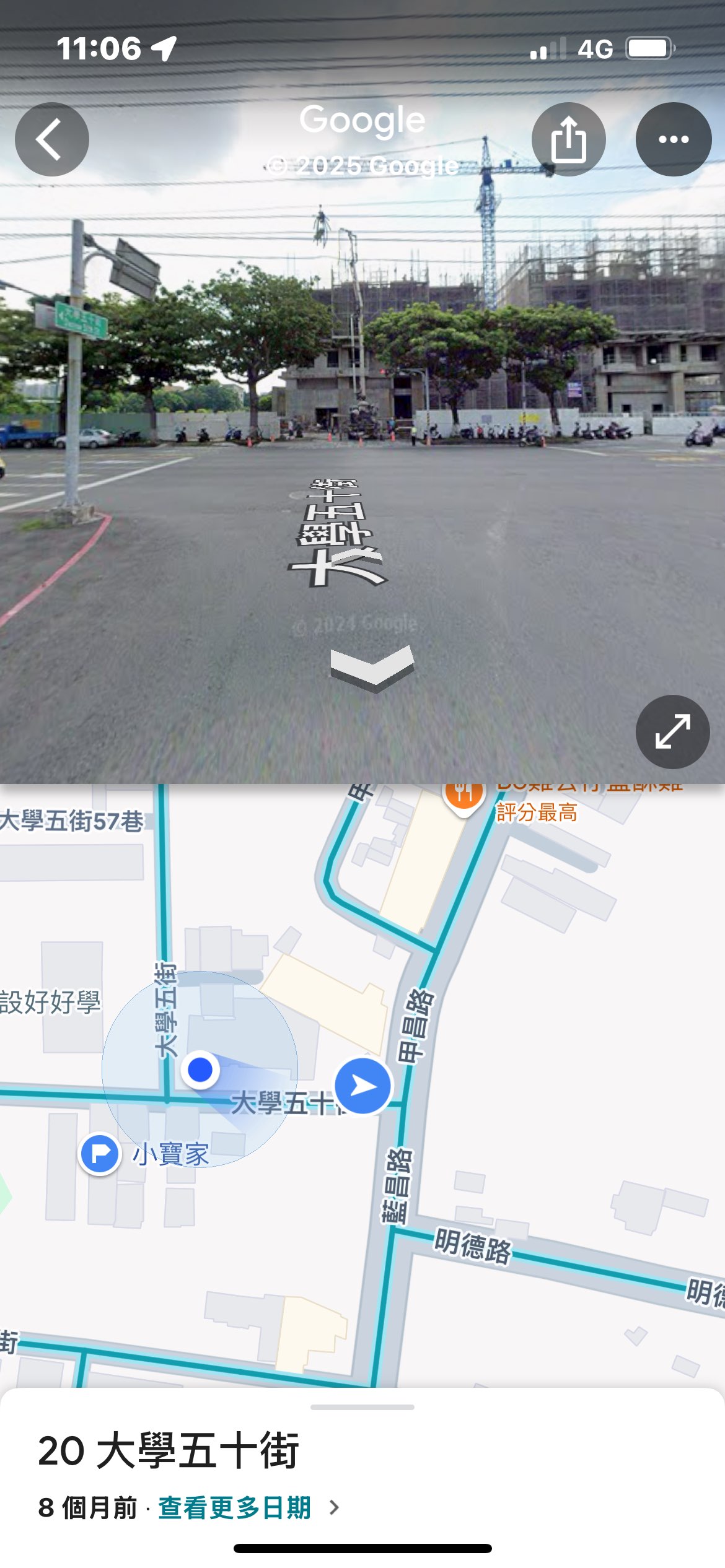Open 查看更多日期 to see other dates

[x=235, y=1507]
